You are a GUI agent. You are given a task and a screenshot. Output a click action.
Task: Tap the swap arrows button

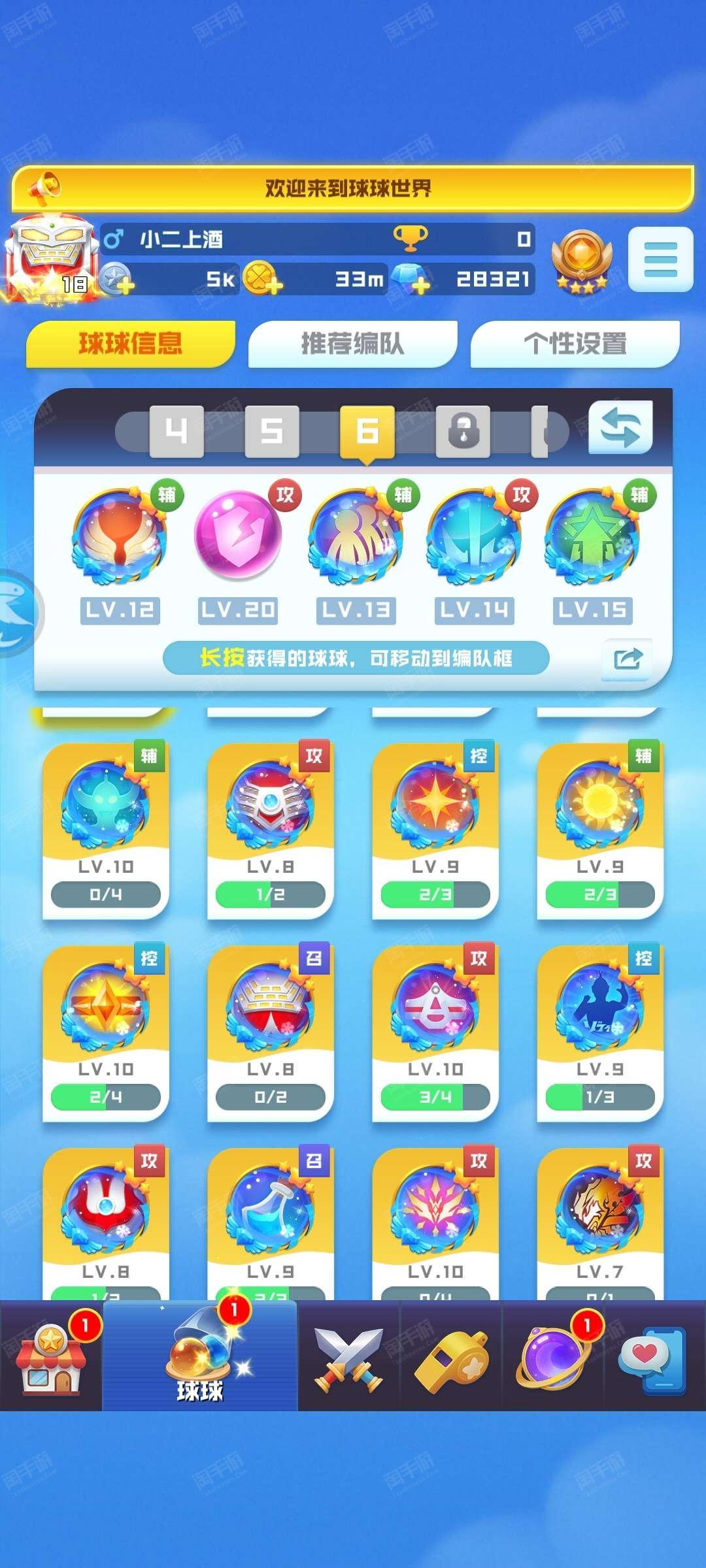tap(620, 427)
